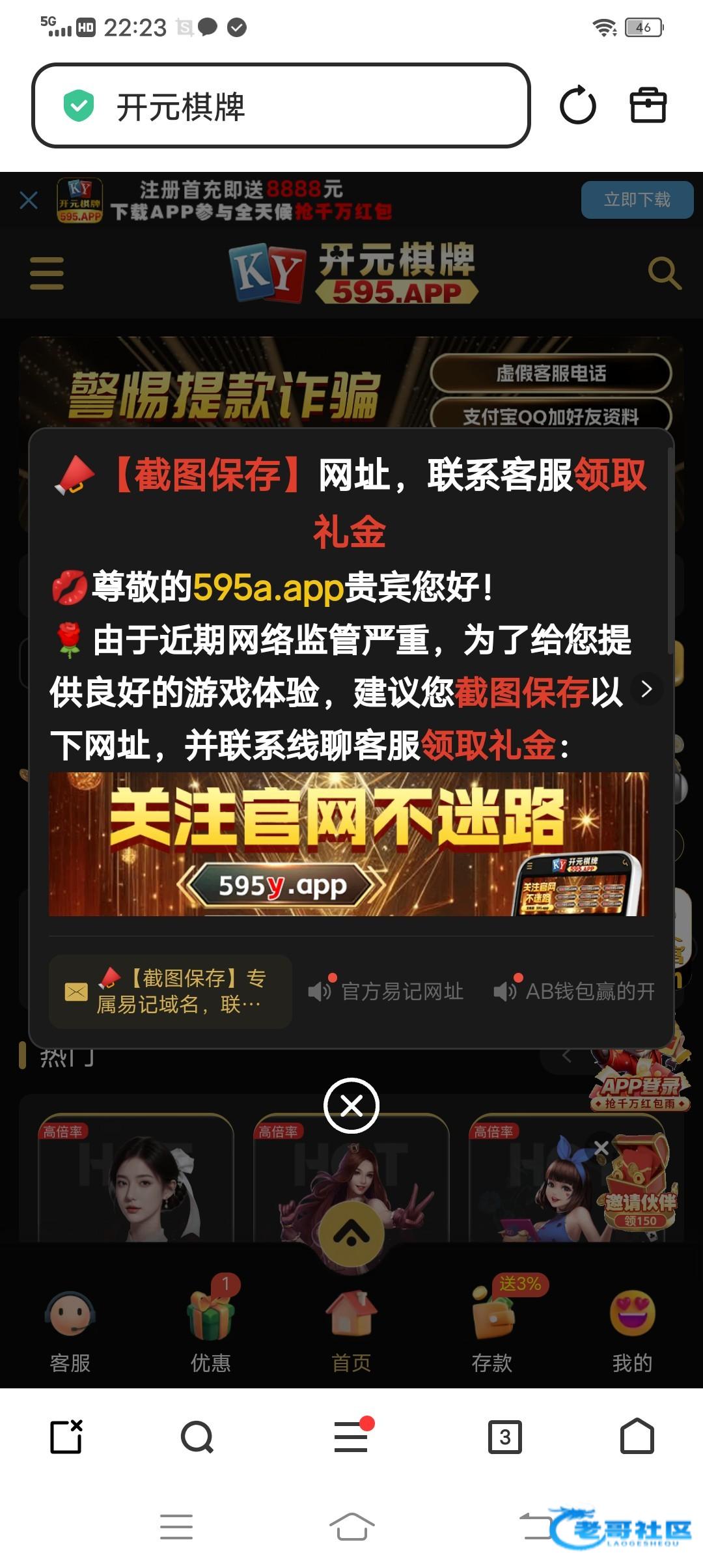Open the browser toolbox icon
Image resolution: width=703 pixels, height=1568 pixels.
tap(648, 105)
